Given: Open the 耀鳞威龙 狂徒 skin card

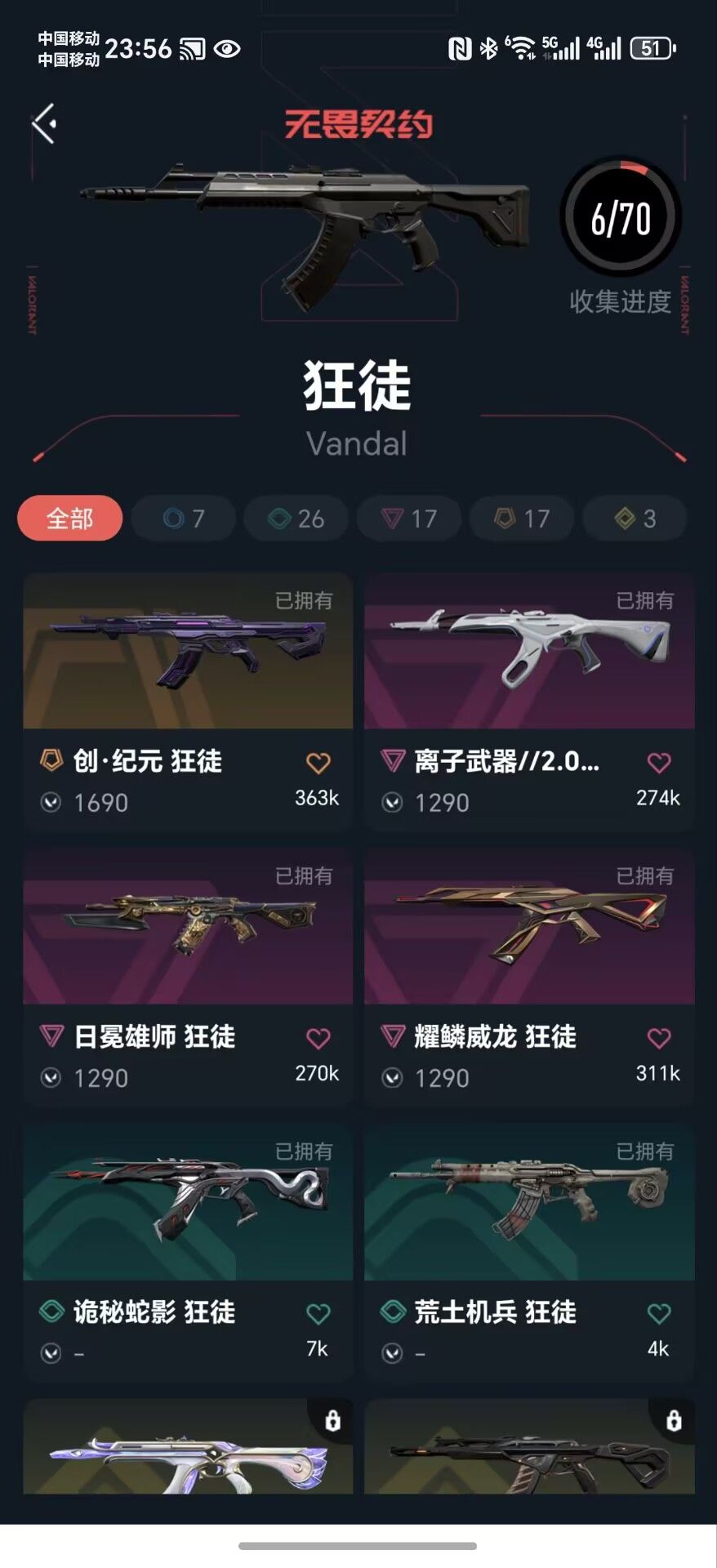Looking at the screenshot, I should click(x=529, y=978).
